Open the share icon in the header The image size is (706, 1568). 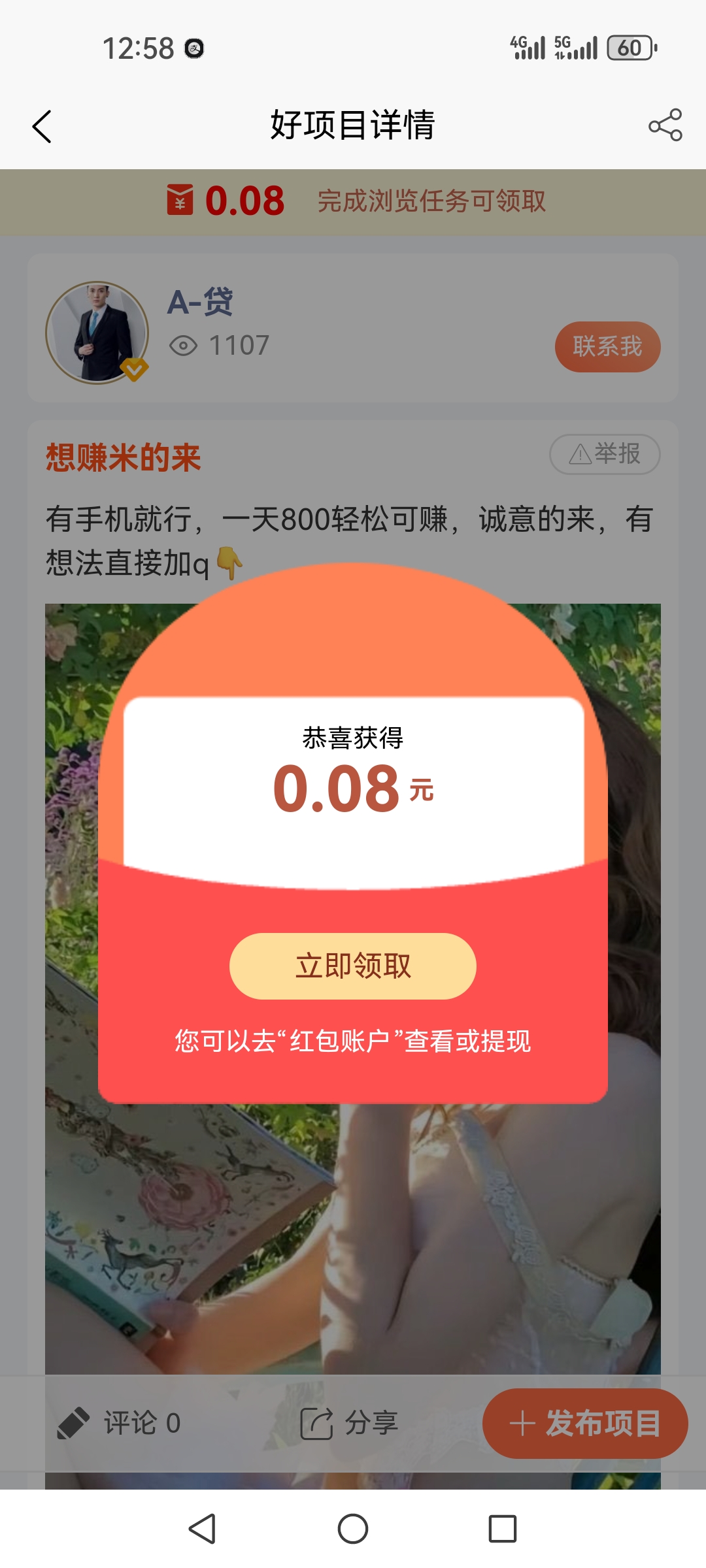tap(665, 125)
